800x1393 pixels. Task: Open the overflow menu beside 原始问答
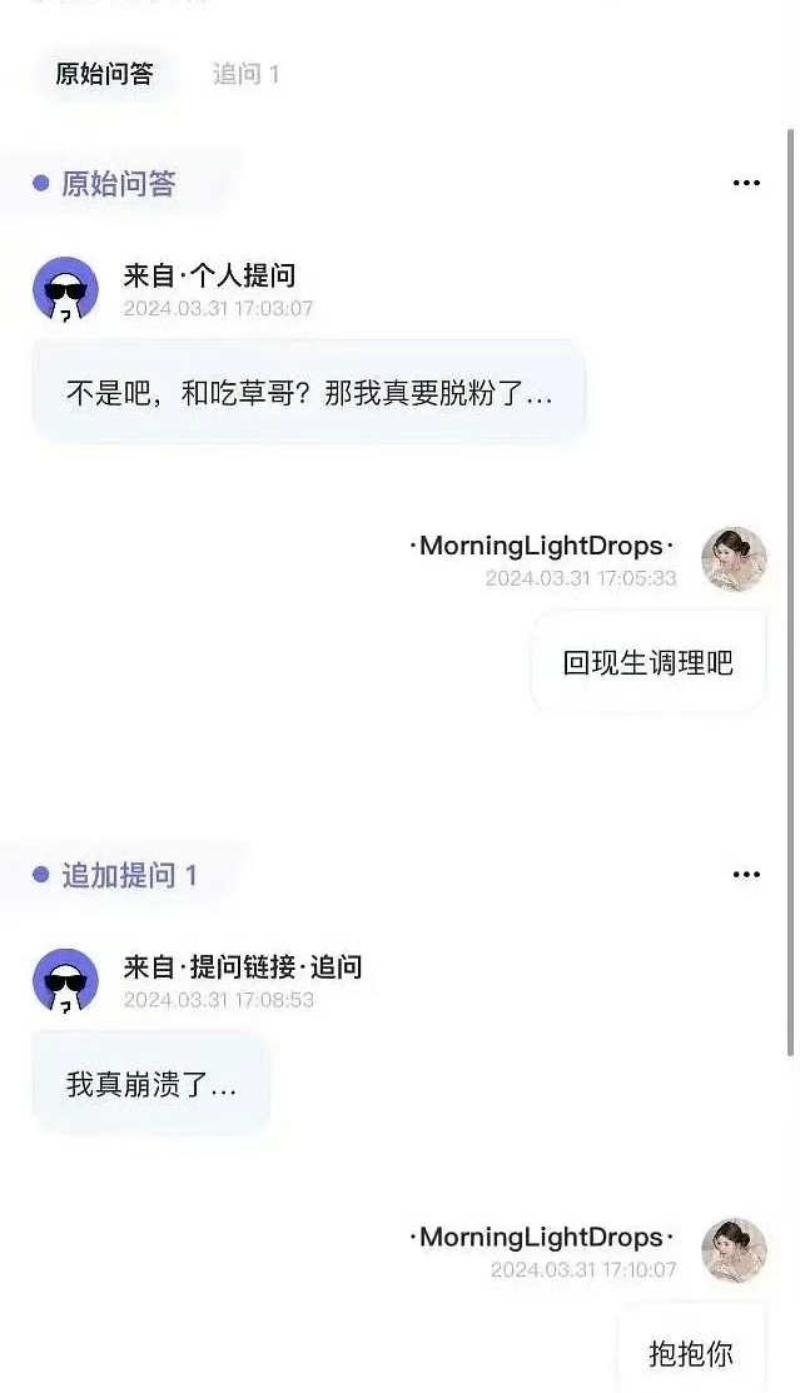click(x=746, y=184)
